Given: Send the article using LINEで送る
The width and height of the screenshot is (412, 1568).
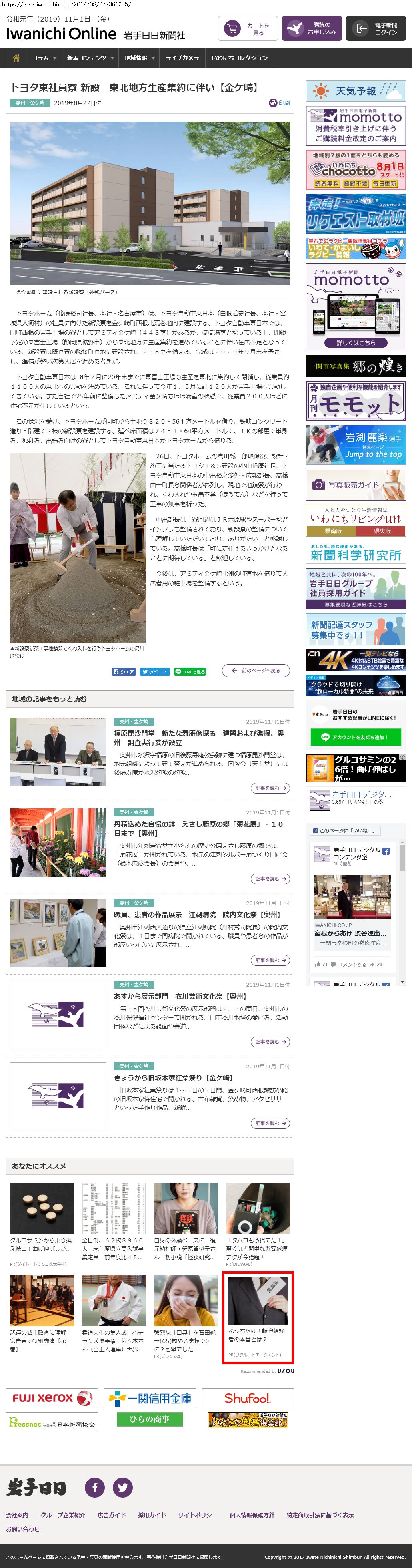Looking at the screenshot, I should 190,671.
